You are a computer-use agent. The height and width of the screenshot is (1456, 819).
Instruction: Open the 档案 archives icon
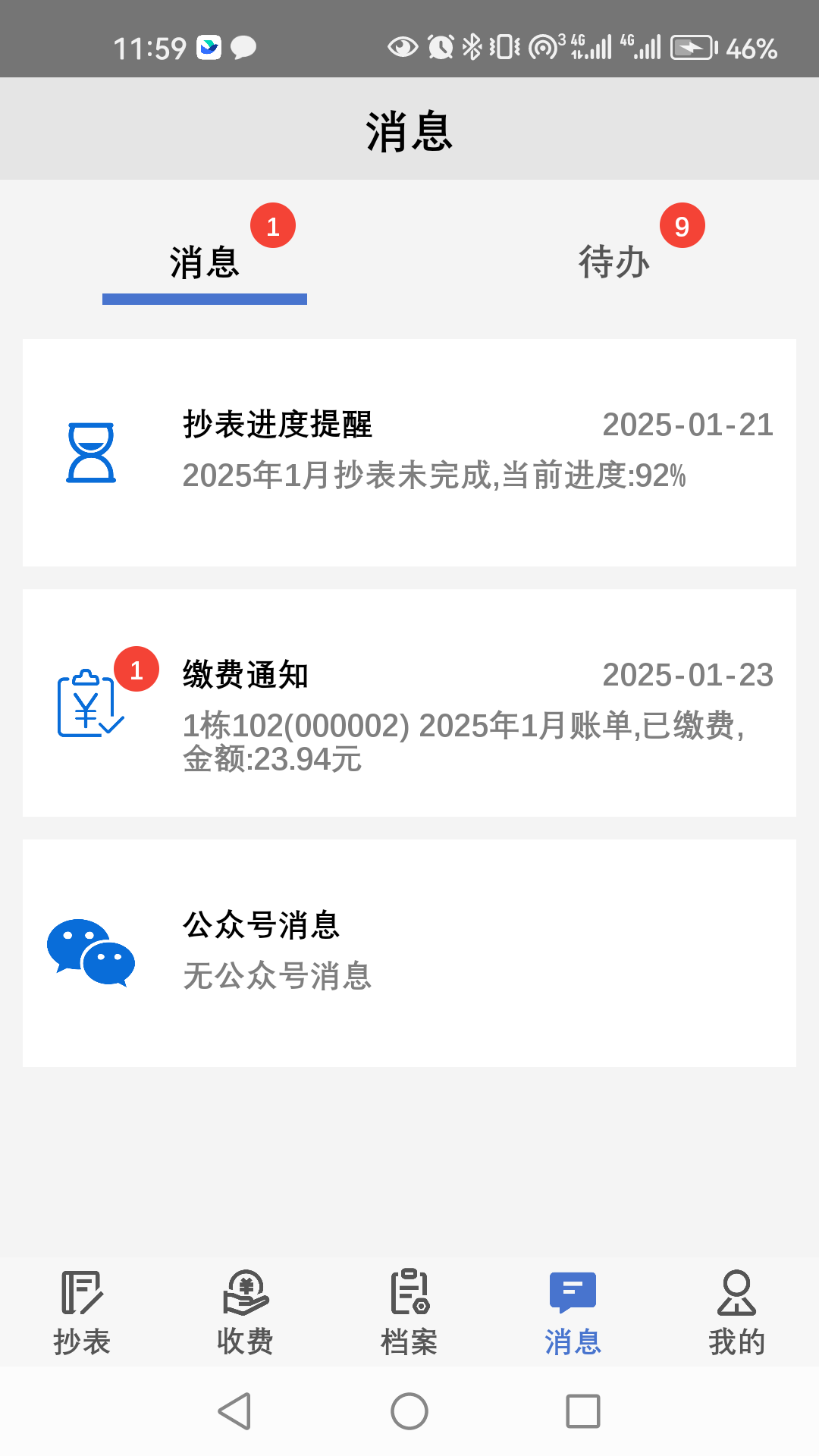click(x=409, y=1312)
